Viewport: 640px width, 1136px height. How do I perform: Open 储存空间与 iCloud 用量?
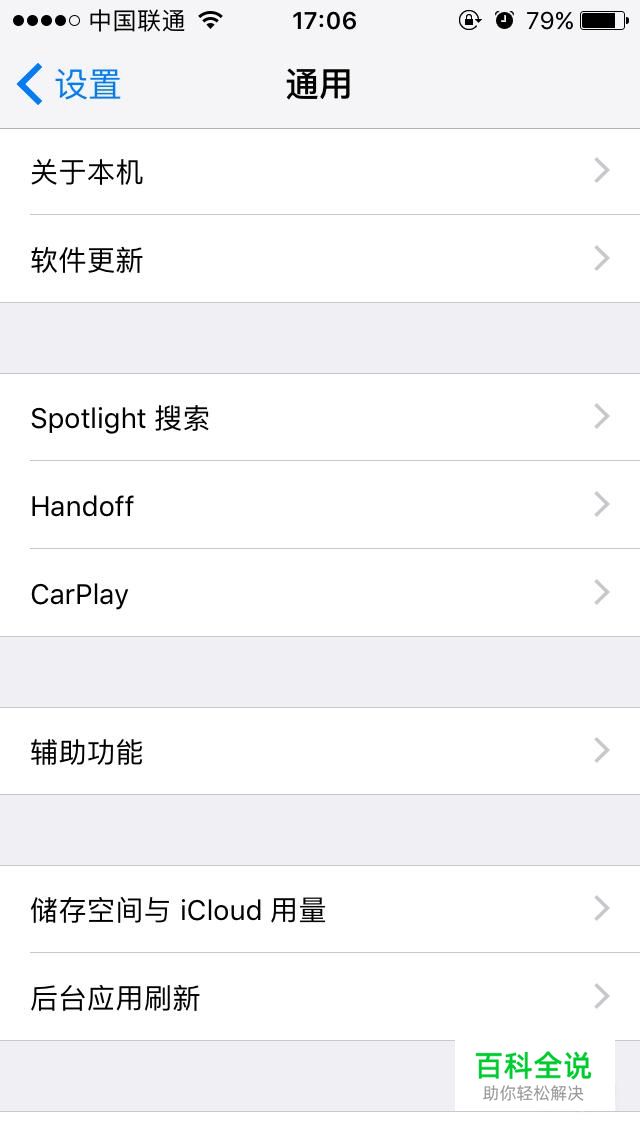320,910
